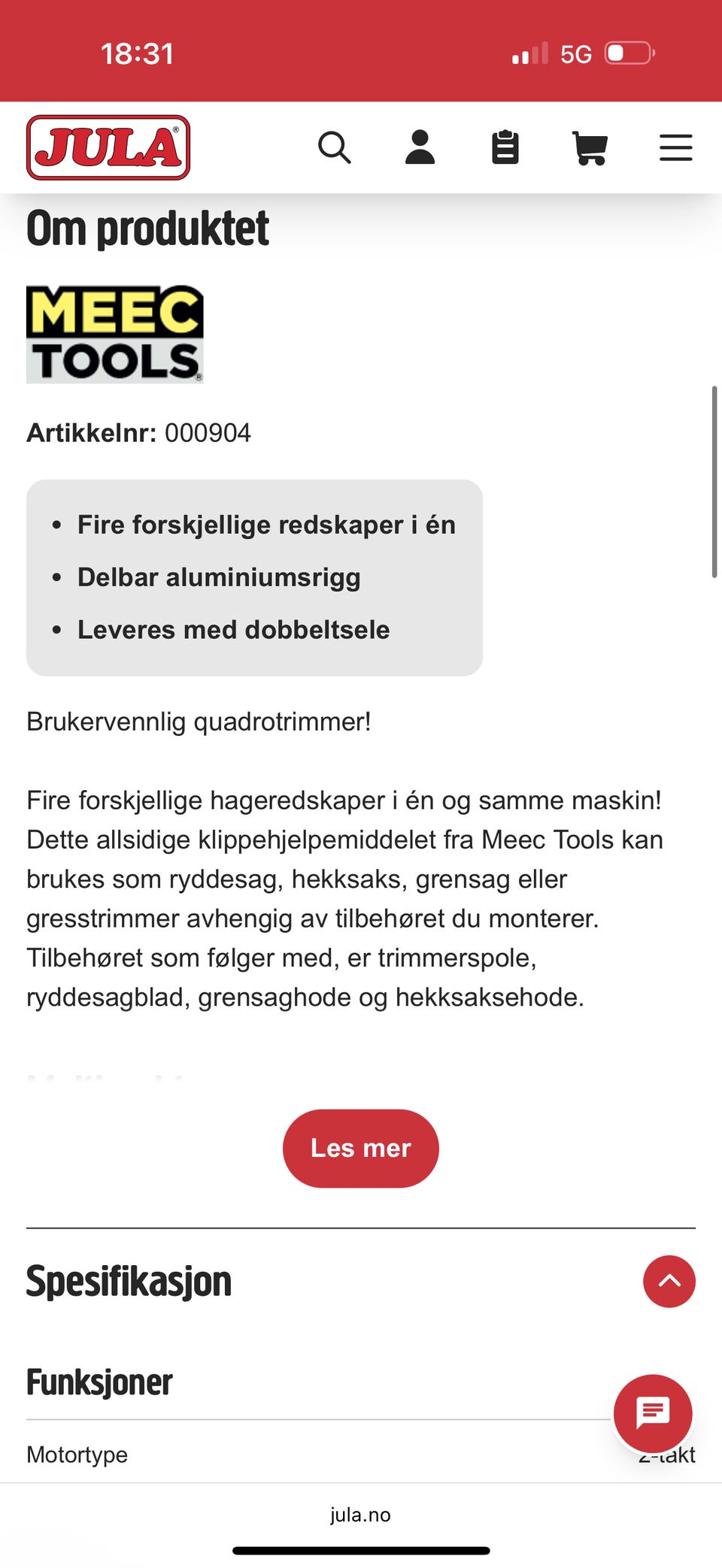722x1568 pixels.
Task: Click the Les mer button
Action: pos(360,1148)
